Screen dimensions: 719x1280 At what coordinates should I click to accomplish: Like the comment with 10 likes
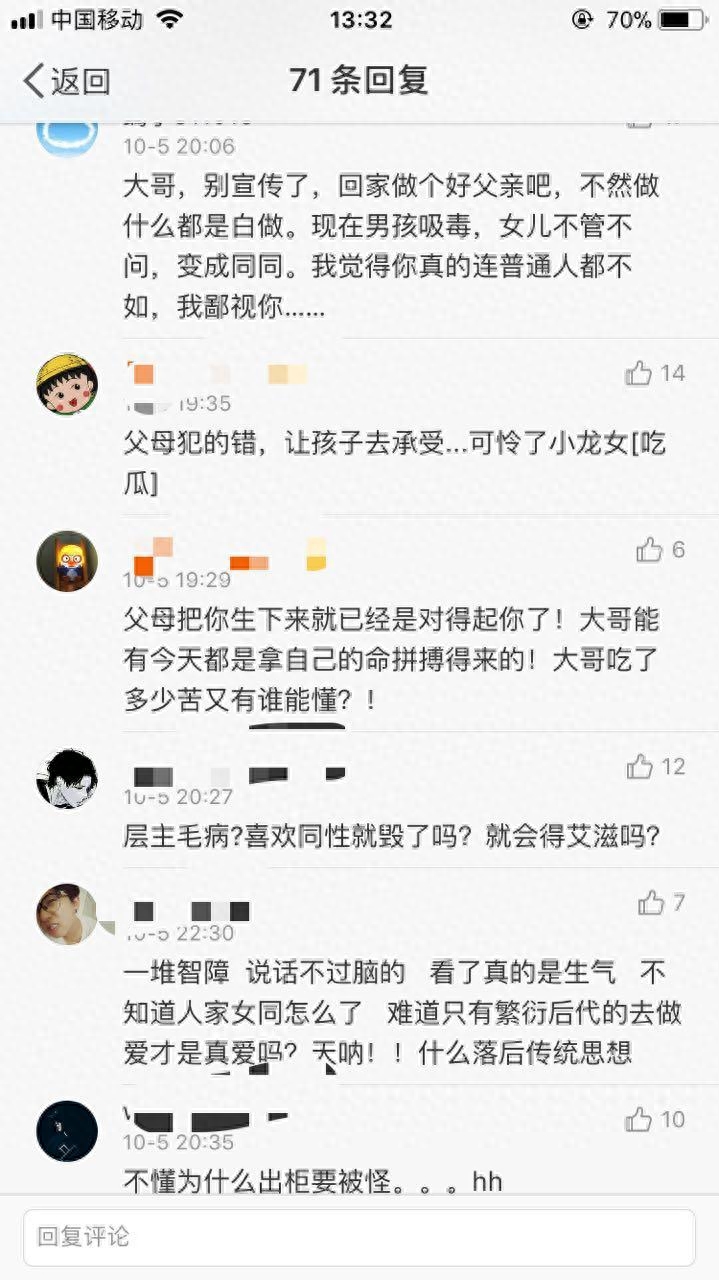tap(639, 1120)
